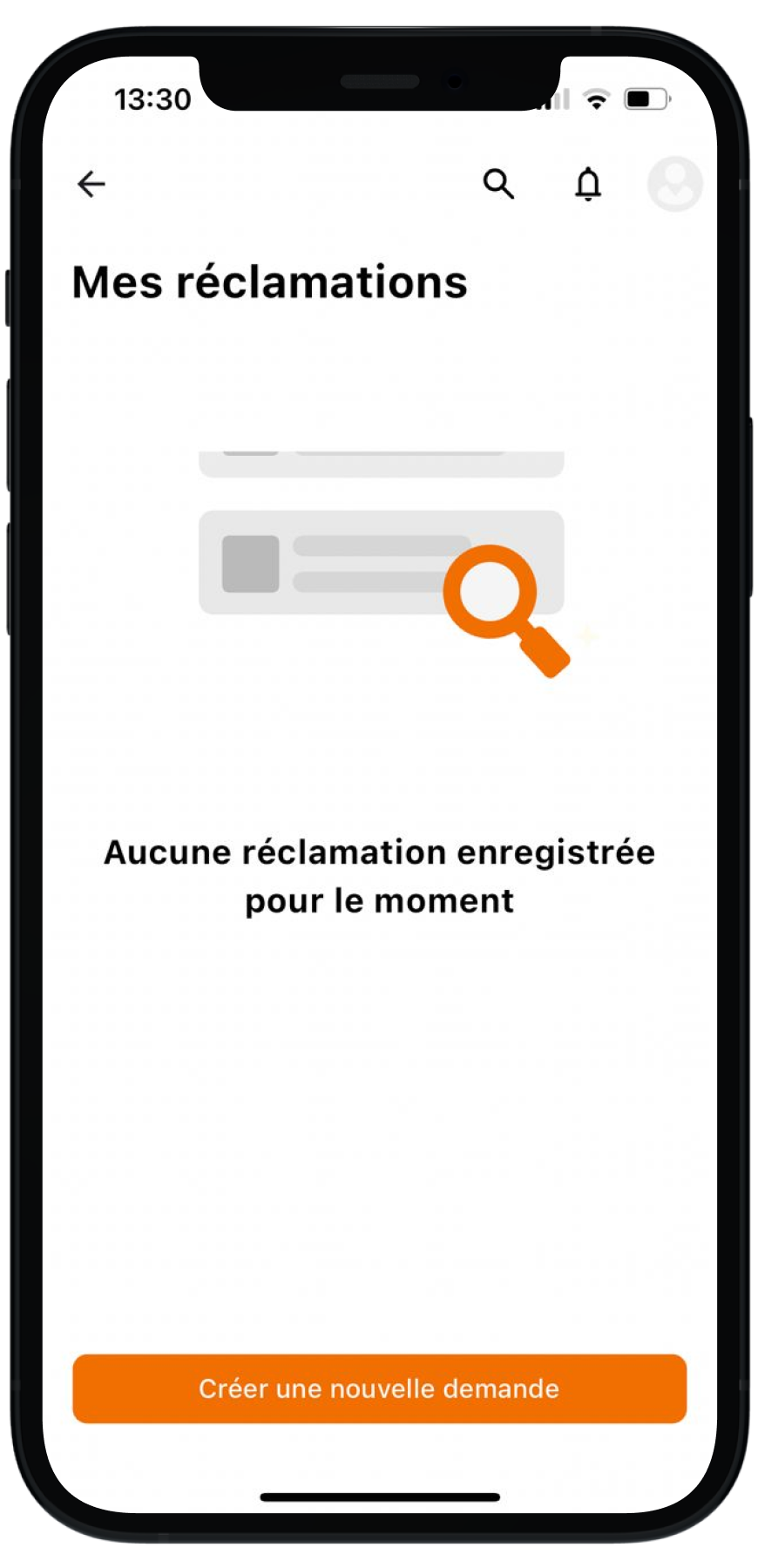Open the search magnifier icon

coord(498,184)
